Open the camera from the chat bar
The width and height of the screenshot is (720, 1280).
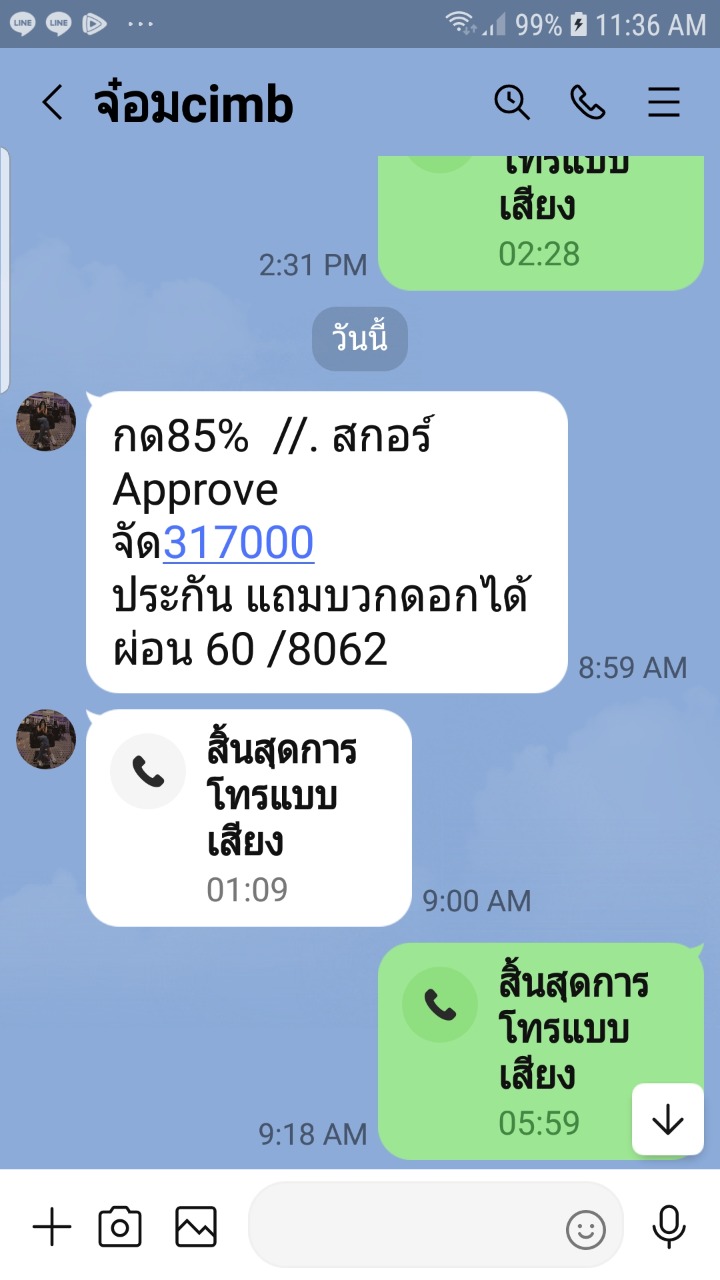tap(120, 1226)
